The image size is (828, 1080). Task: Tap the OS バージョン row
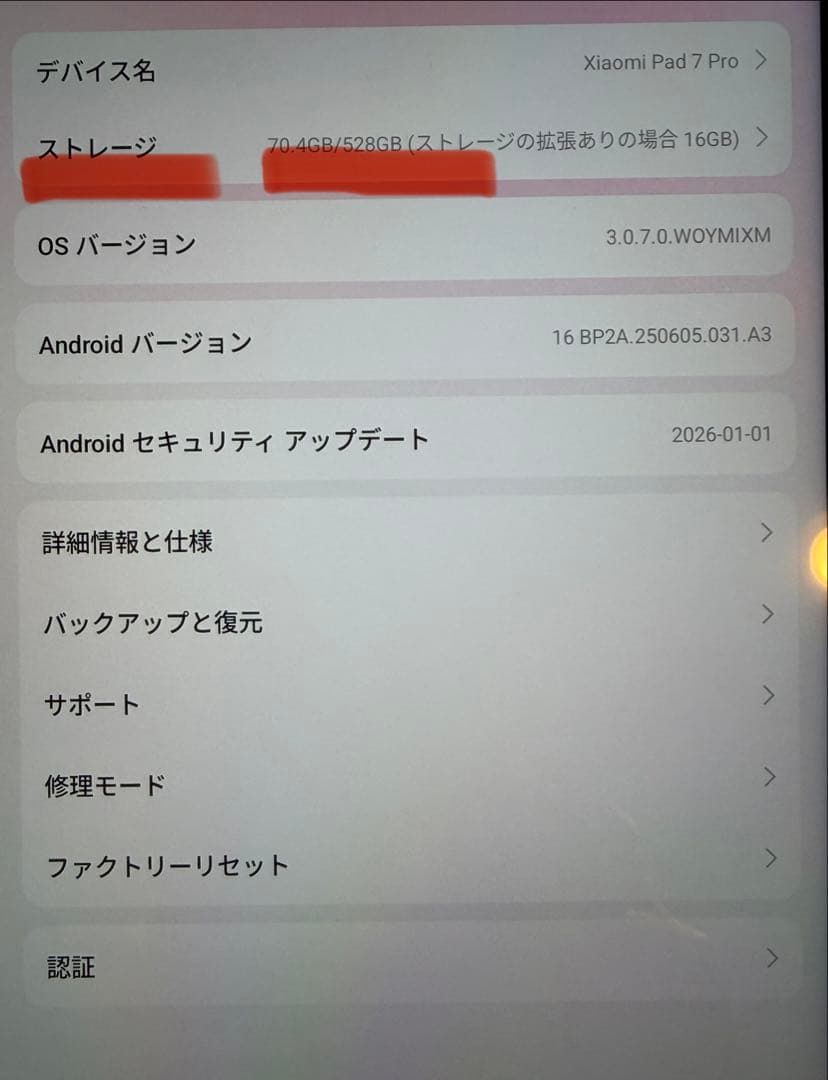coord(400,242)
